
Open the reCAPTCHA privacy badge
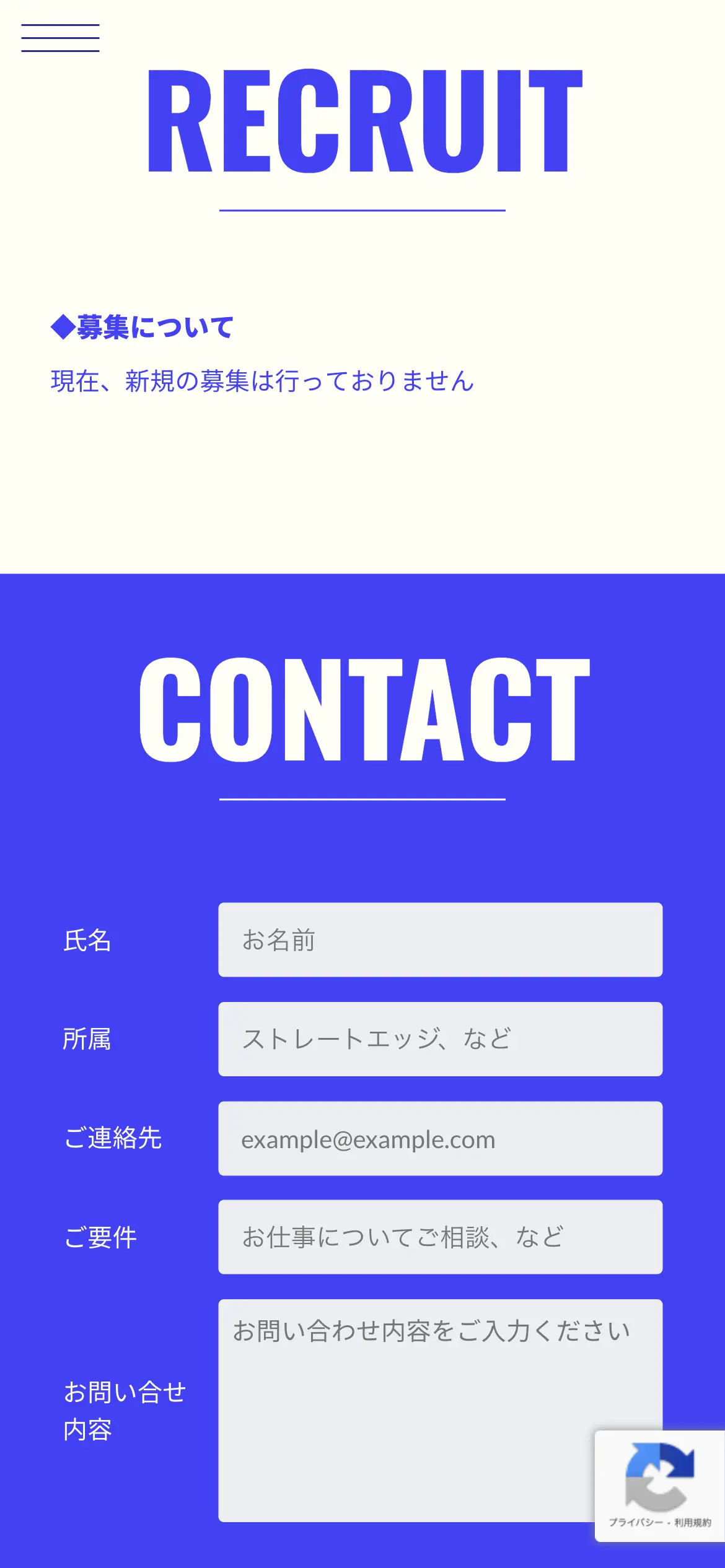point(659,1486)
